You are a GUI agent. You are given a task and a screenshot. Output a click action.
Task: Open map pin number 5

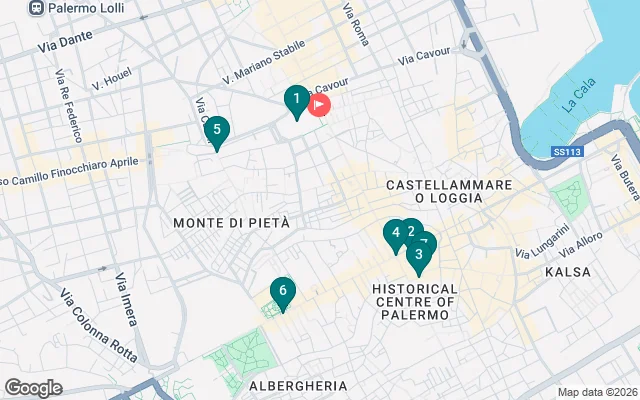pyautogui.click(x=217, y=130)
